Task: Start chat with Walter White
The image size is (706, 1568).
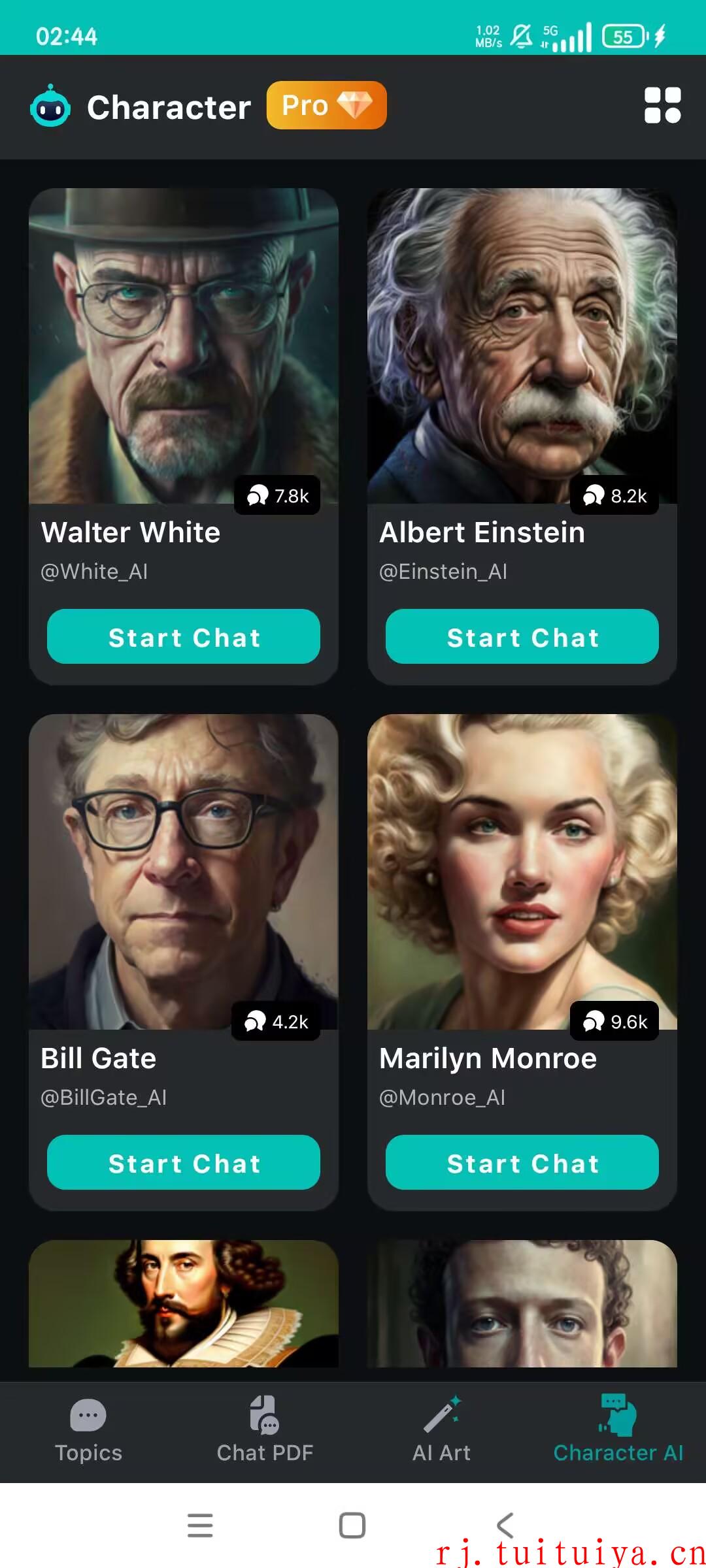Action: point(184,636)
